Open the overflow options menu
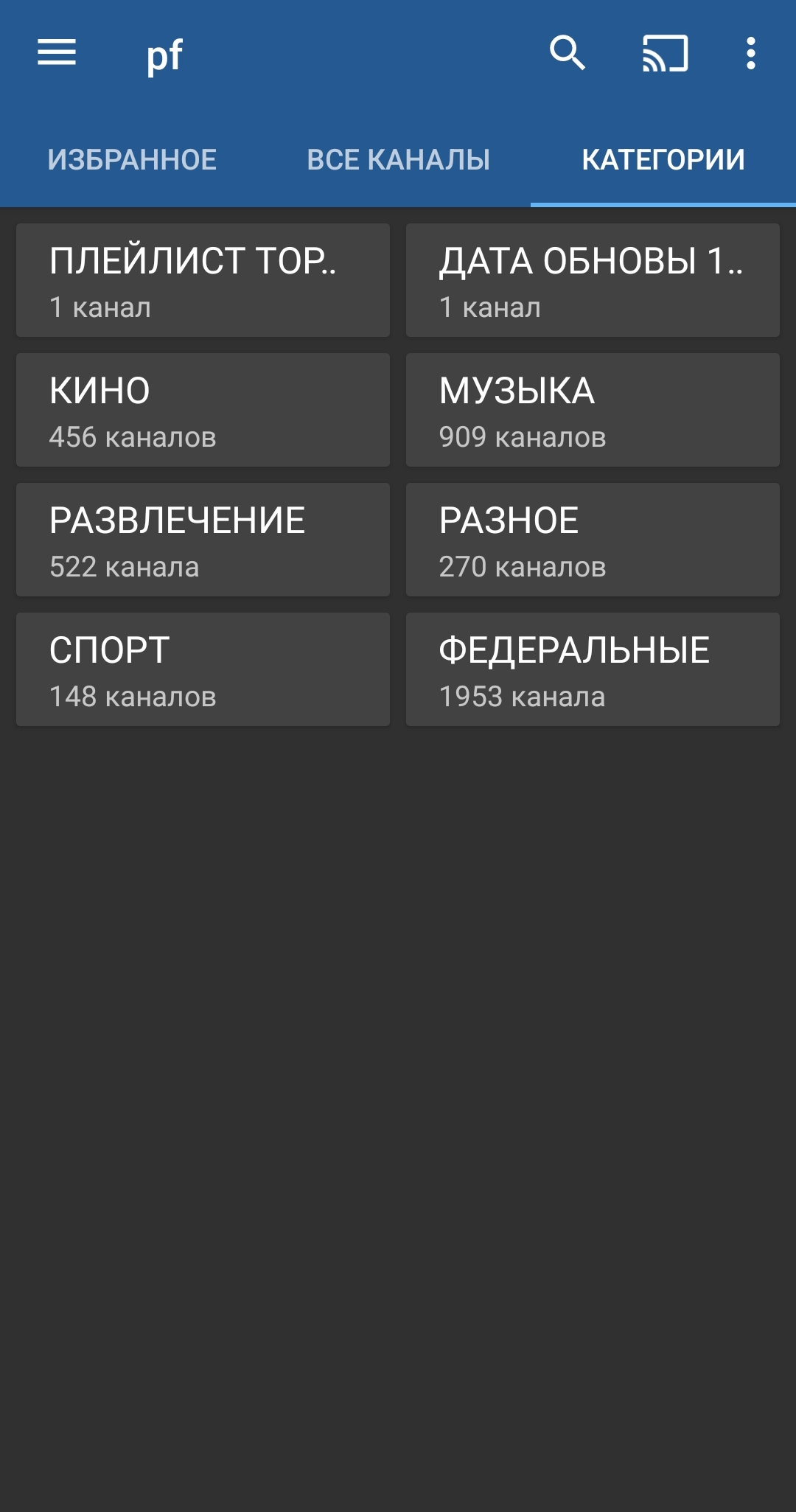This screenshot has width=796, height=1512. [750, 53]
